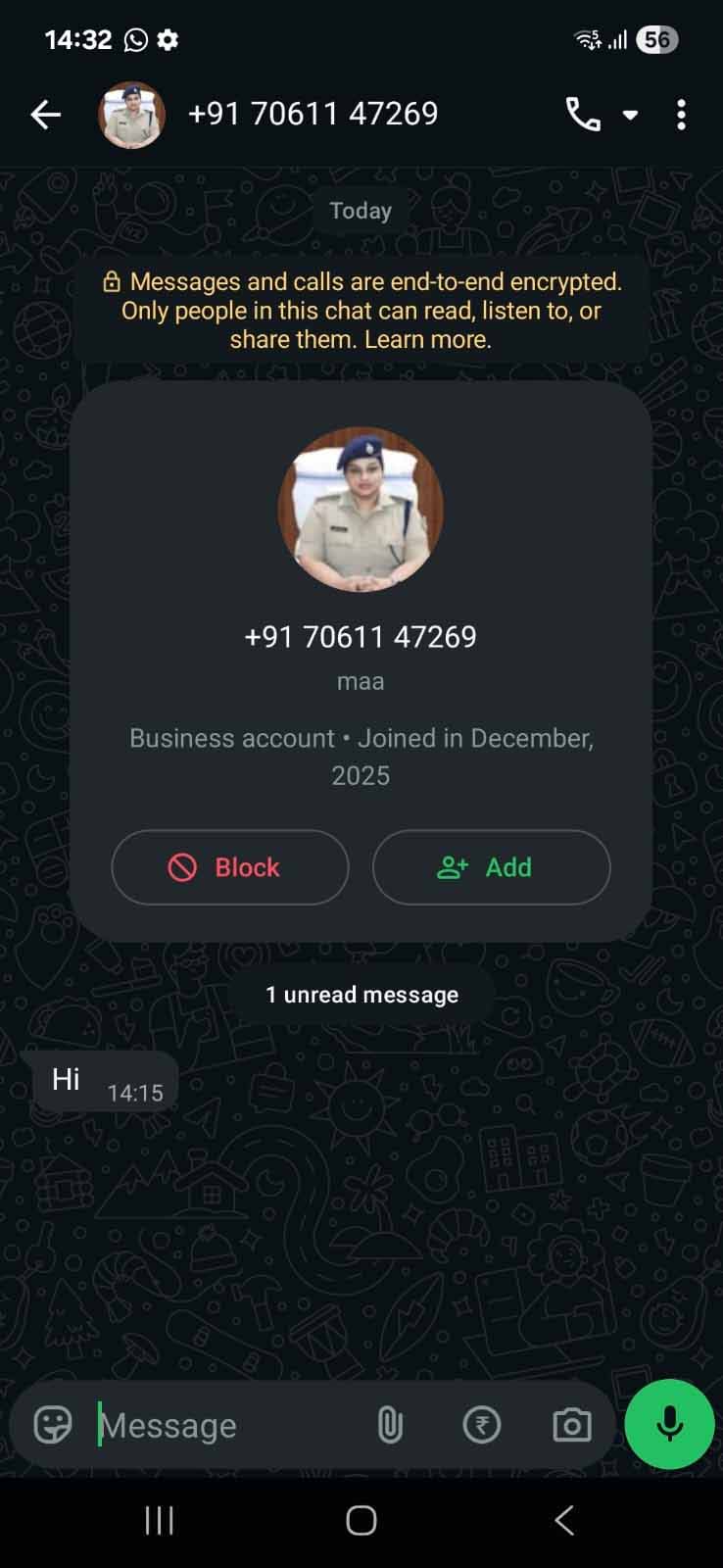Tap the green microphone voice message button
Viewport: 723px width, 1568px height.
[x=669, y=1423]
